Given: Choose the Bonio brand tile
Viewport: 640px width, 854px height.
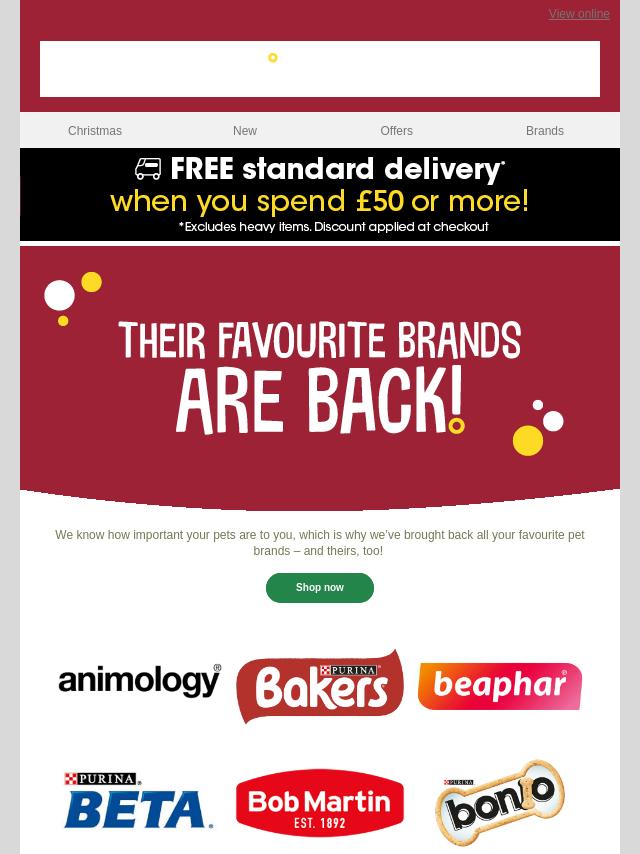Looking at the screenshot, I should 499,802.
